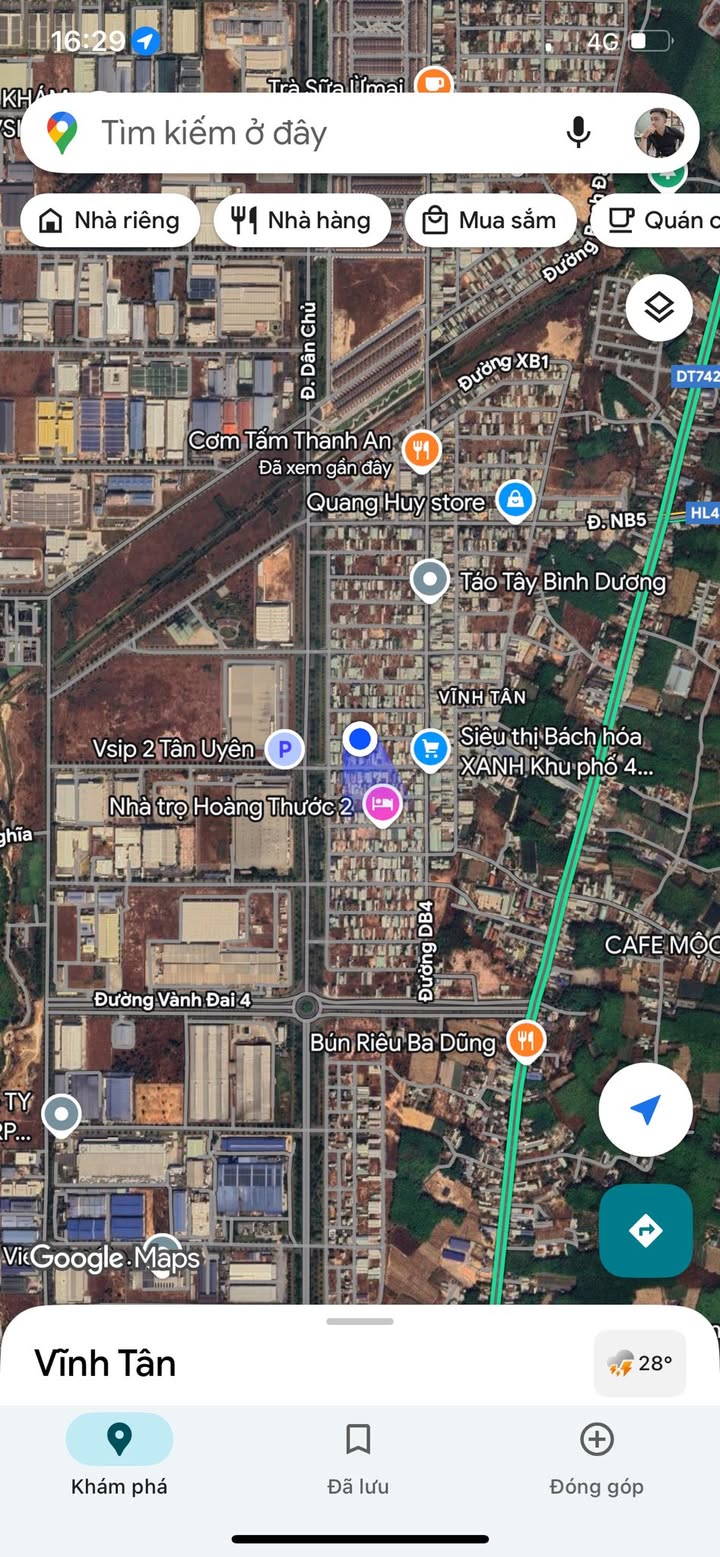Viewport: 720px width, 1557px height.
Task: Open Quang Huy store marker
Action: [515, 500]
